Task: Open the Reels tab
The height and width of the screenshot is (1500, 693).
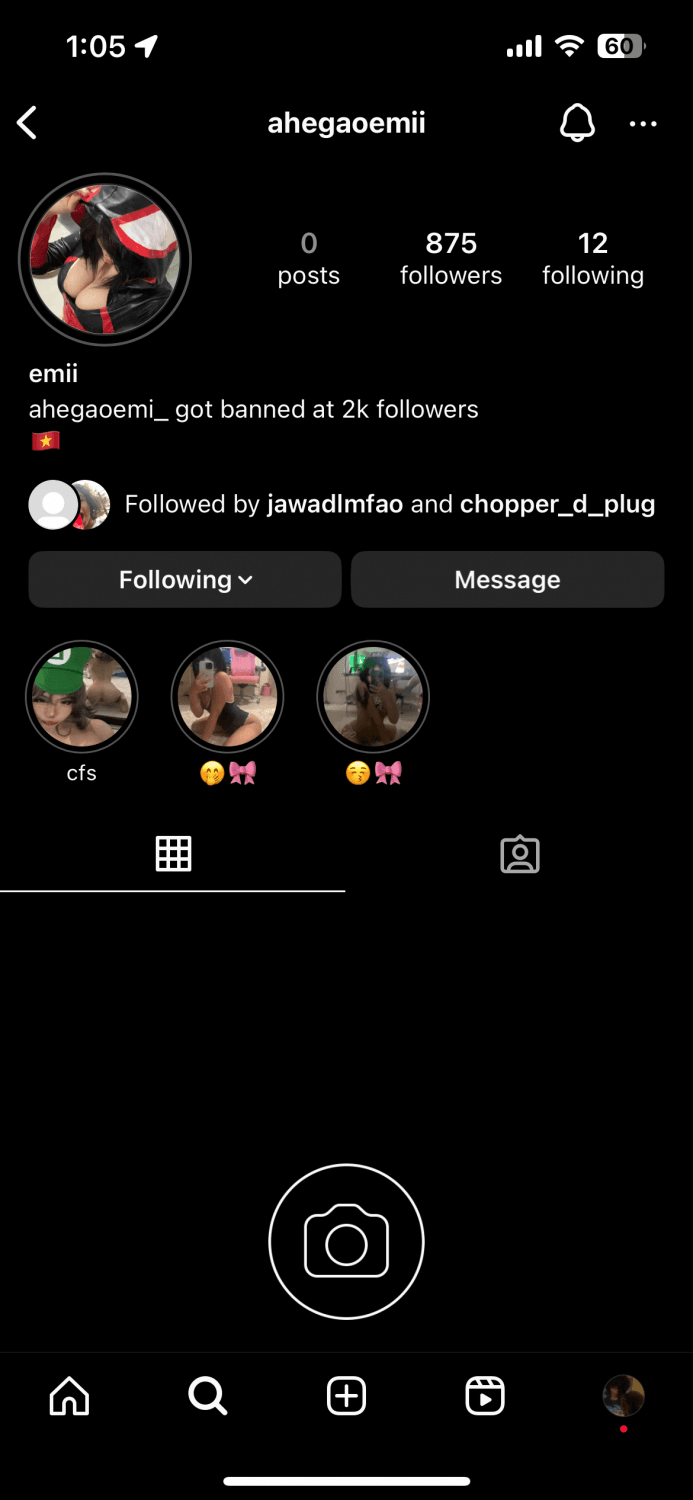Action: coord(485,1396)
